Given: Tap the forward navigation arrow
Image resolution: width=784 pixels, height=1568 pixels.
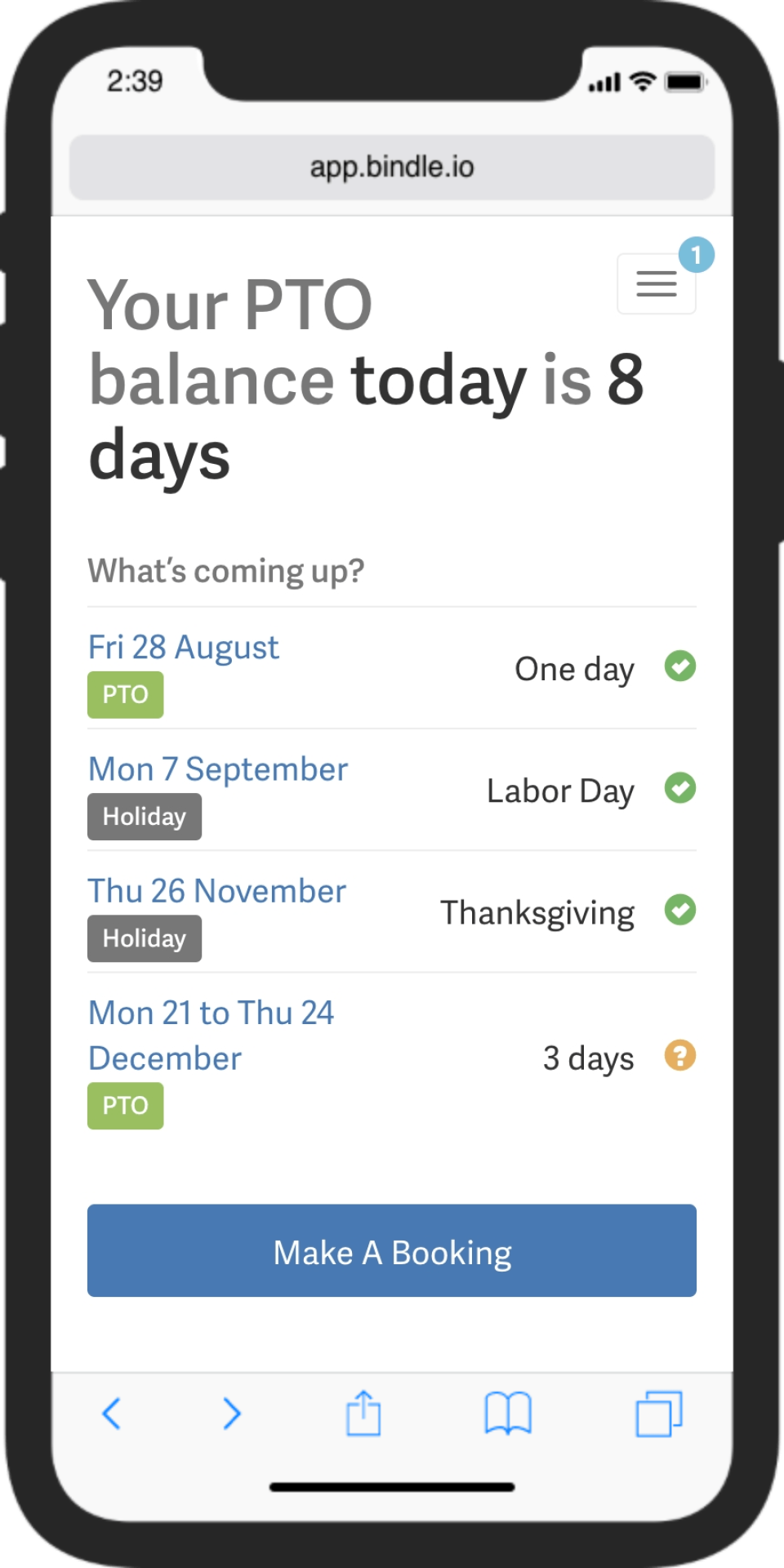Looking at the screenshot, I should click(x=231, y=1414).
